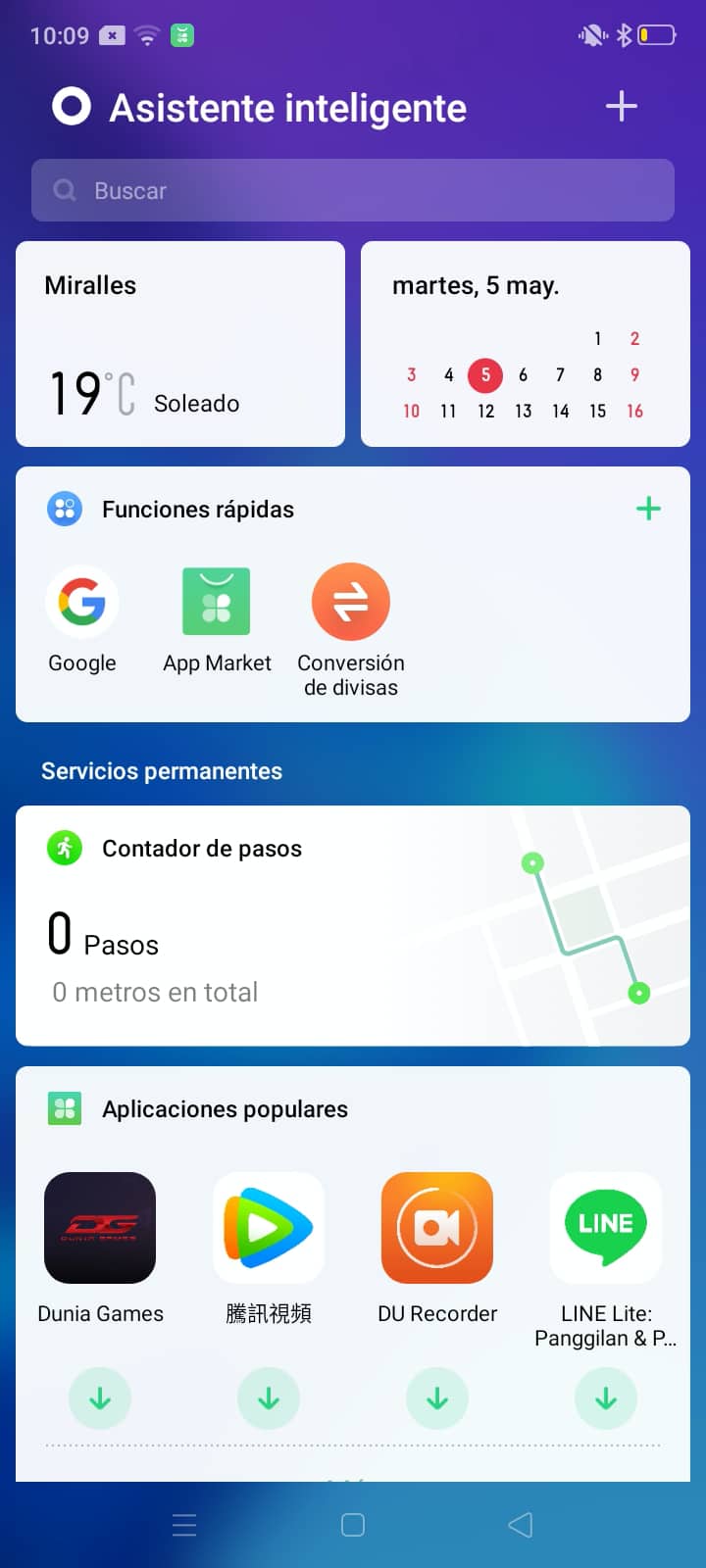Open the LINE Lite app icon
The width and height of the screenshot is (706, 1568).
606,1228
